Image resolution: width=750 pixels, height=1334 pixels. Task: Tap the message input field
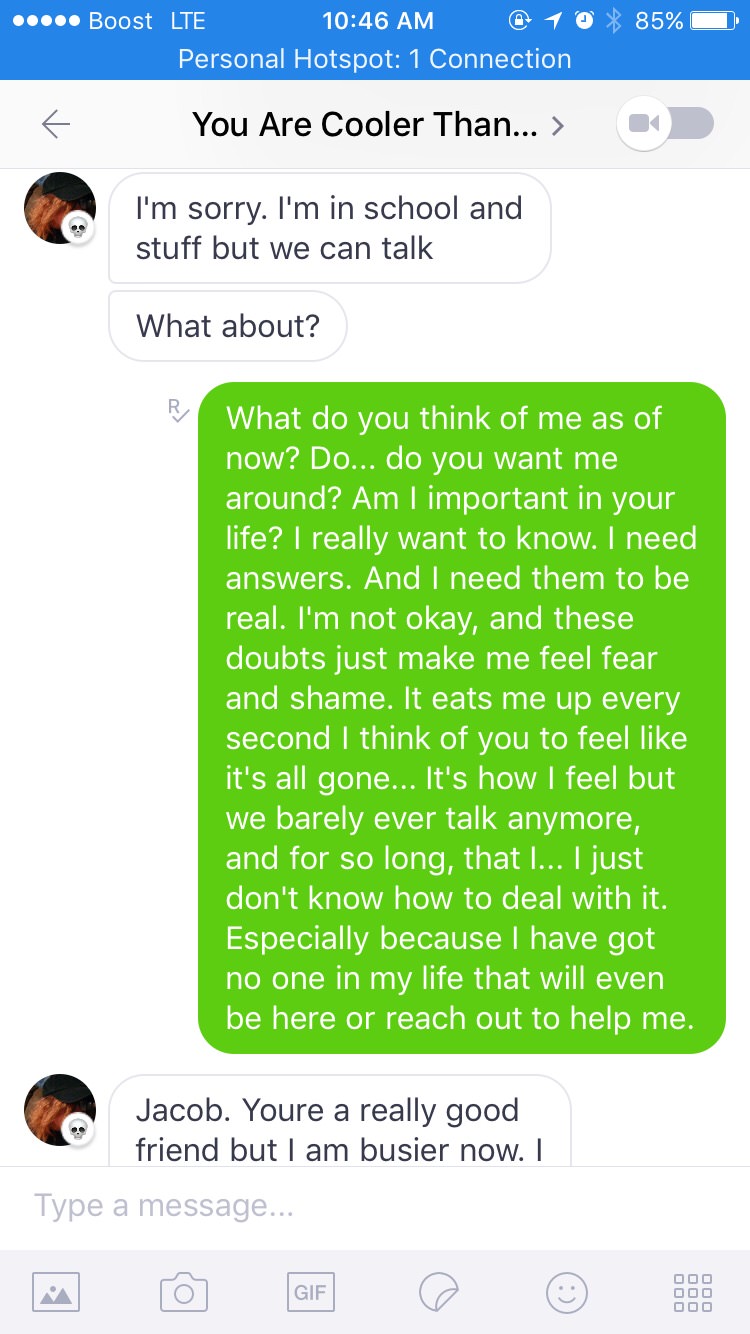tap(375, 1206)
